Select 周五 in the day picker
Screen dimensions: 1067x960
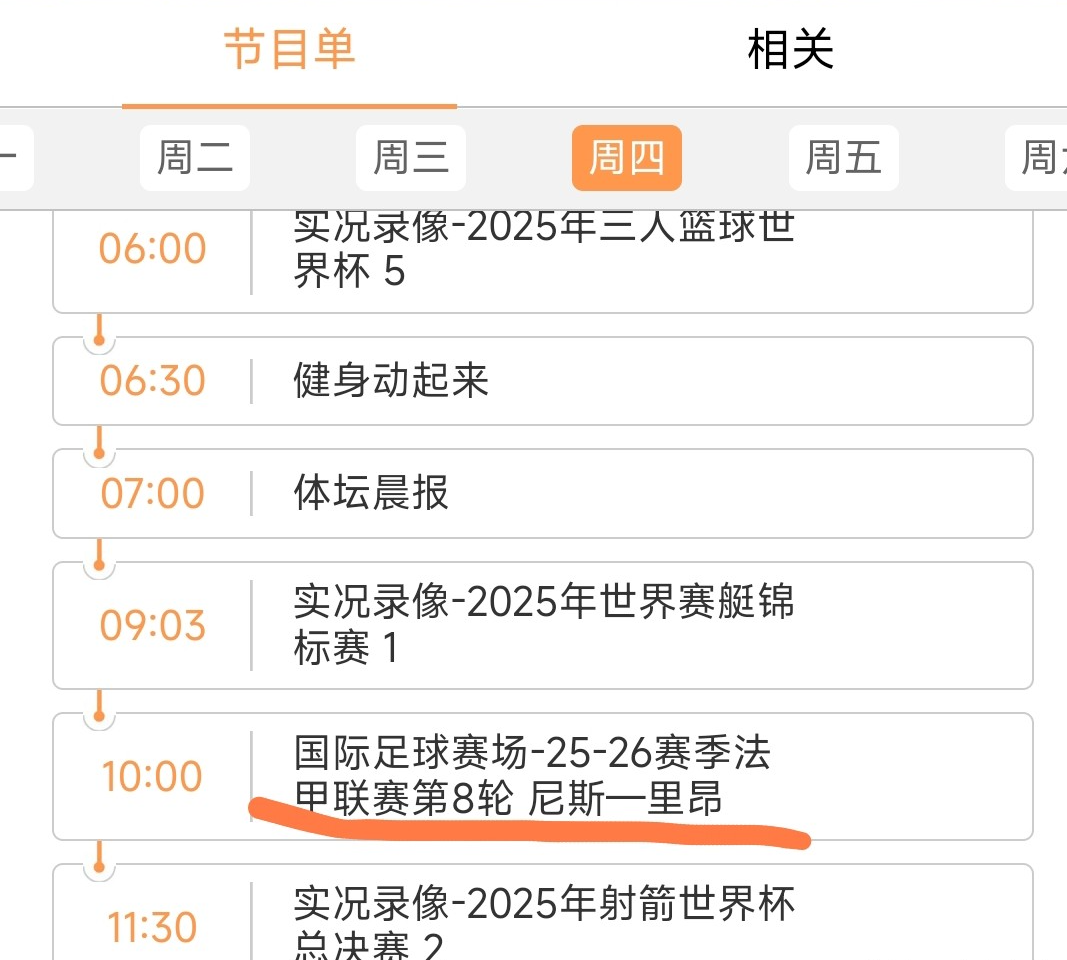(x=843, y=158)
